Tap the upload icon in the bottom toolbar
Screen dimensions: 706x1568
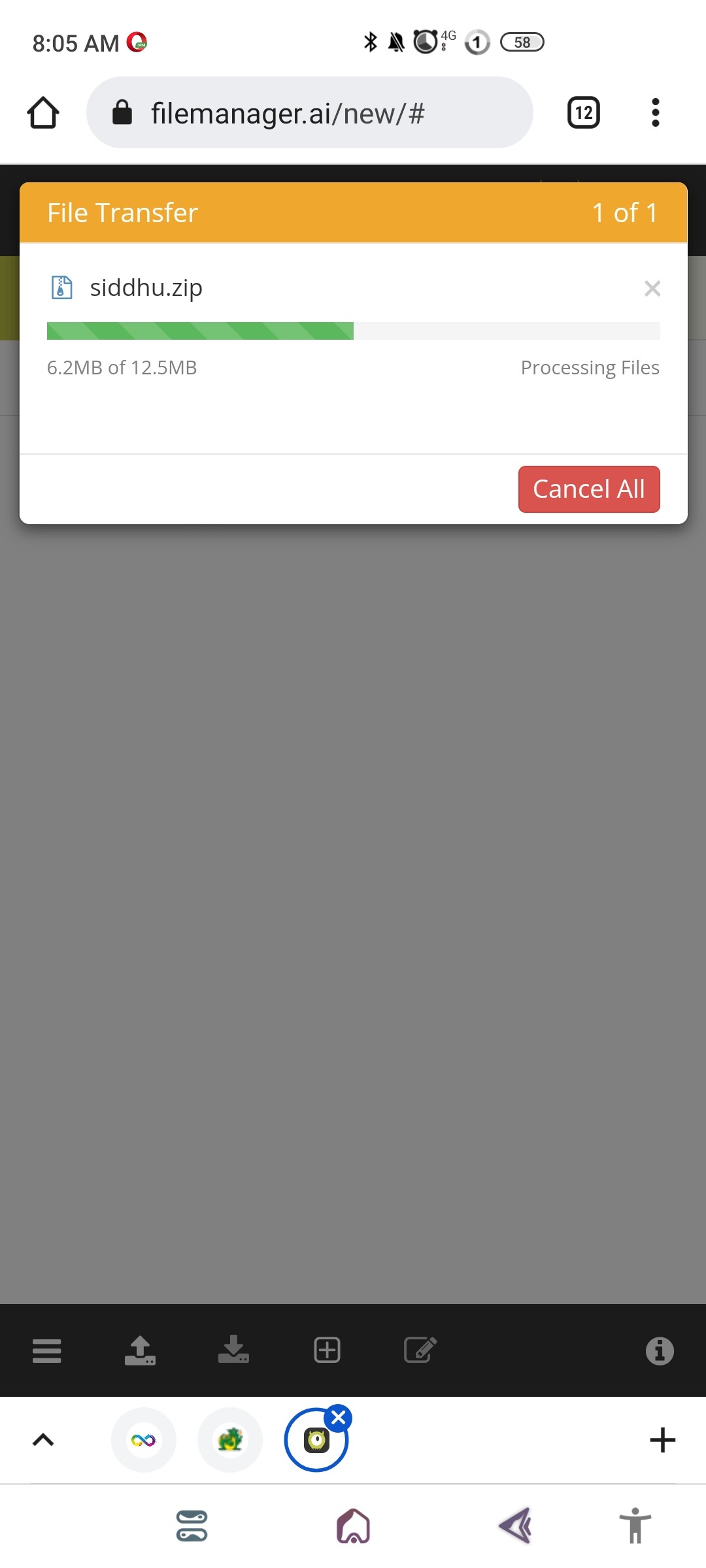(x=140, y=1350)
